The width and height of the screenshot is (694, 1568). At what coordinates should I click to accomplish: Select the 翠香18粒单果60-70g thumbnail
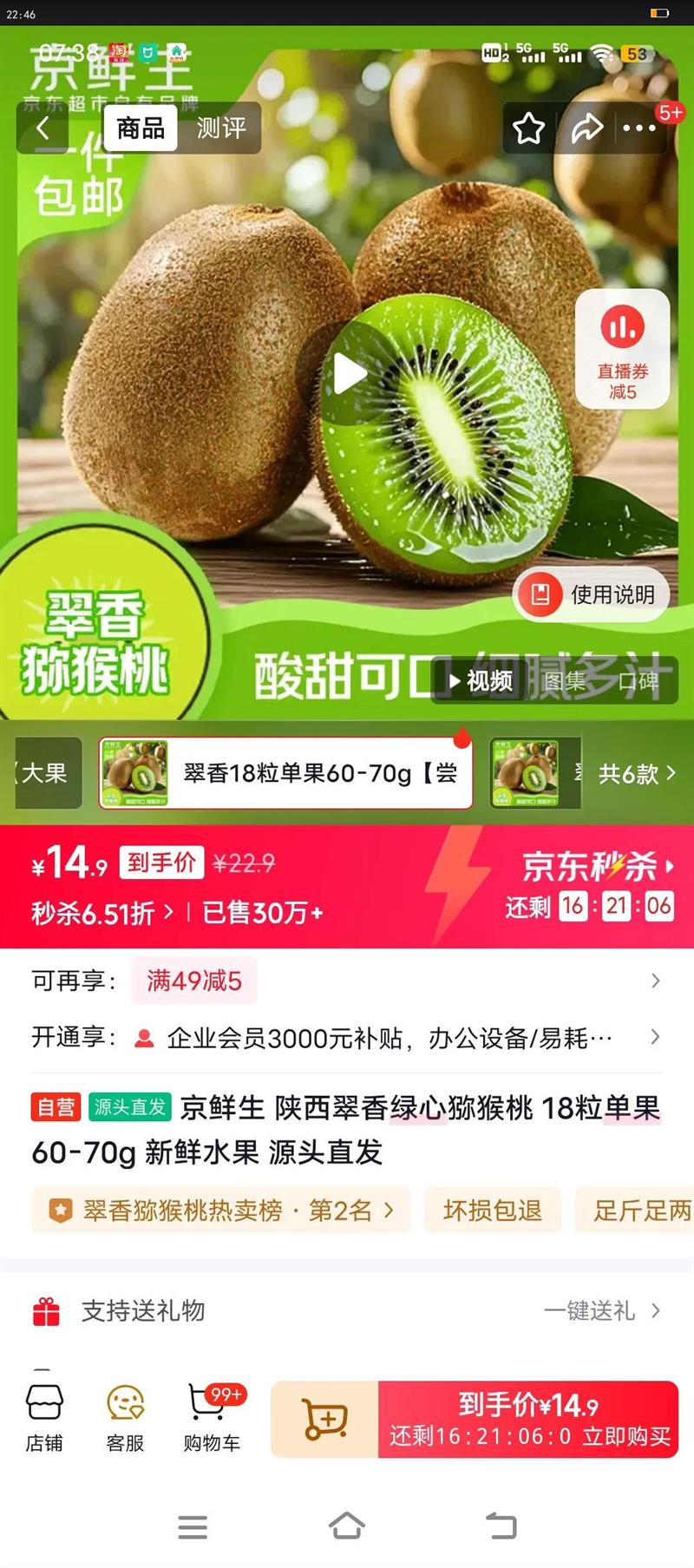coord(282,772)
